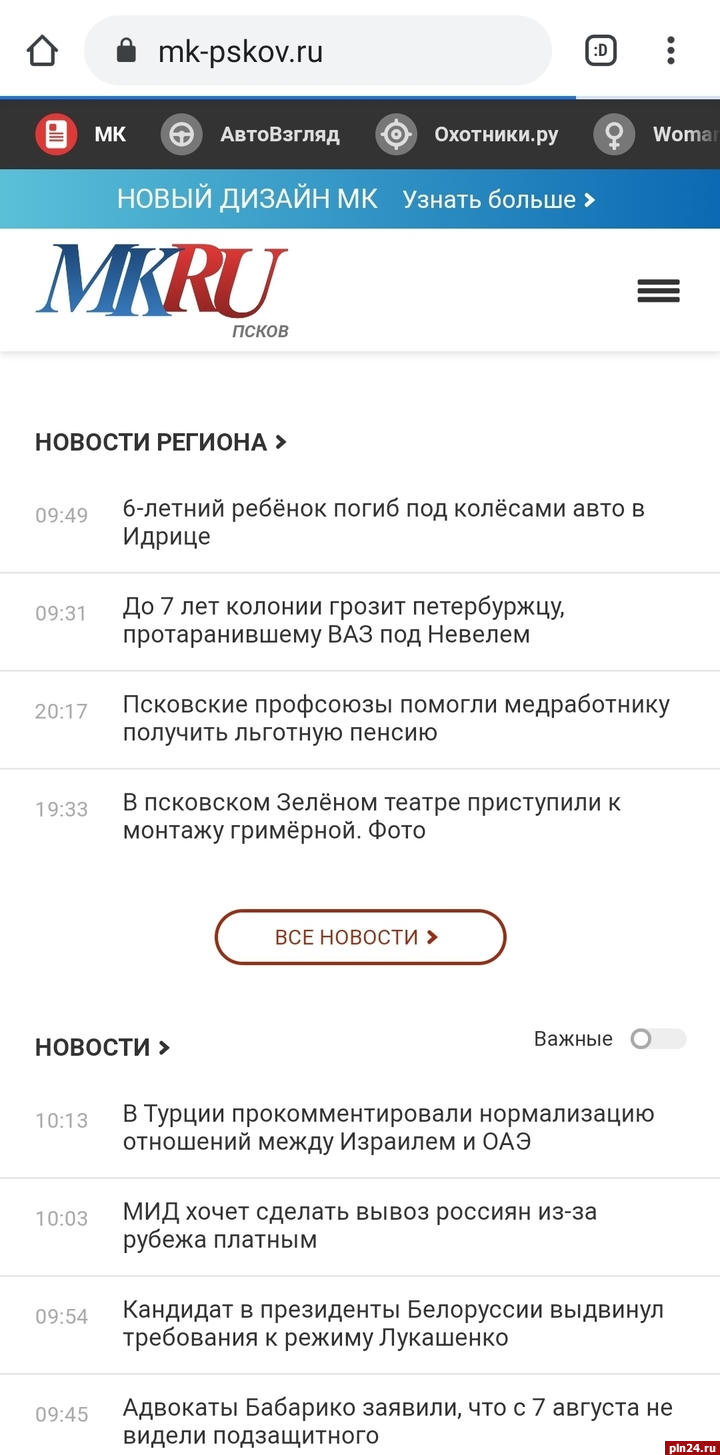Image resolution: width=720 pixels, height=1455 pixels.
Task: Open the browser overflow menu
Action: coord(671,51)
